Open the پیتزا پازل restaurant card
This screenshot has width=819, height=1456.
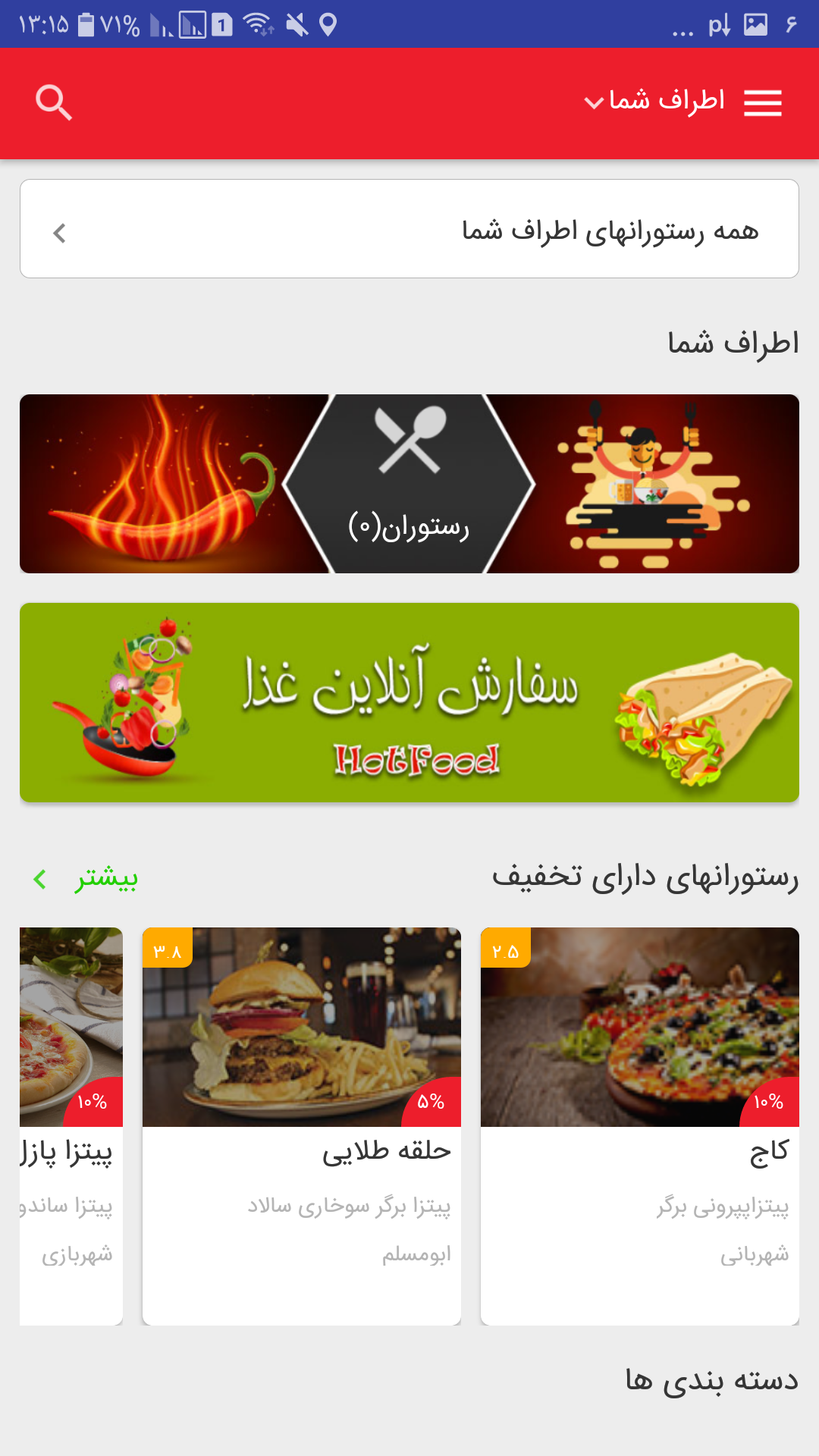click(x=71, y=1125)
